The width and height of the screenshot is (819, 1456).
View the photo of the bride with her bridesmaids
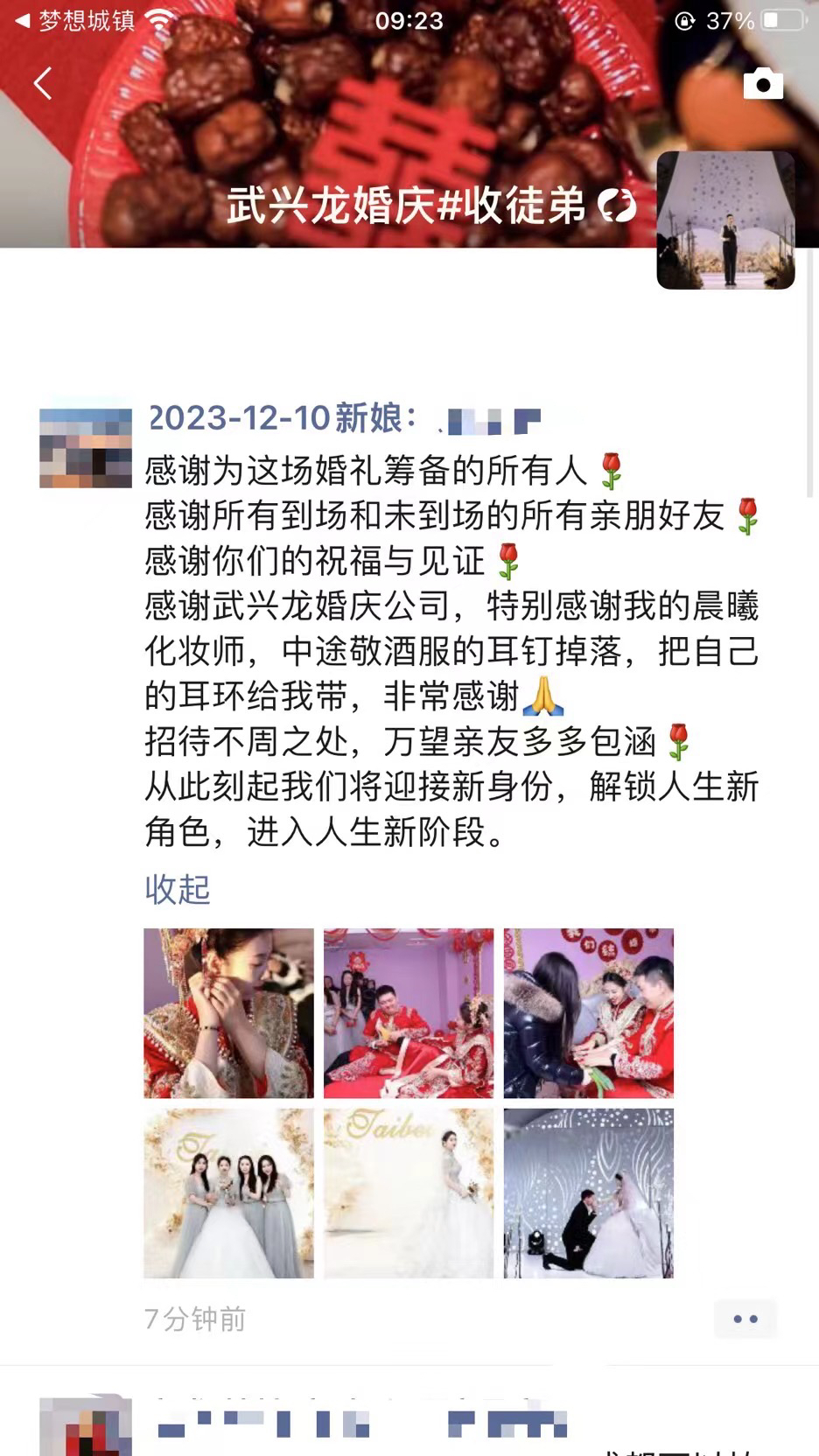point(228,1193)
